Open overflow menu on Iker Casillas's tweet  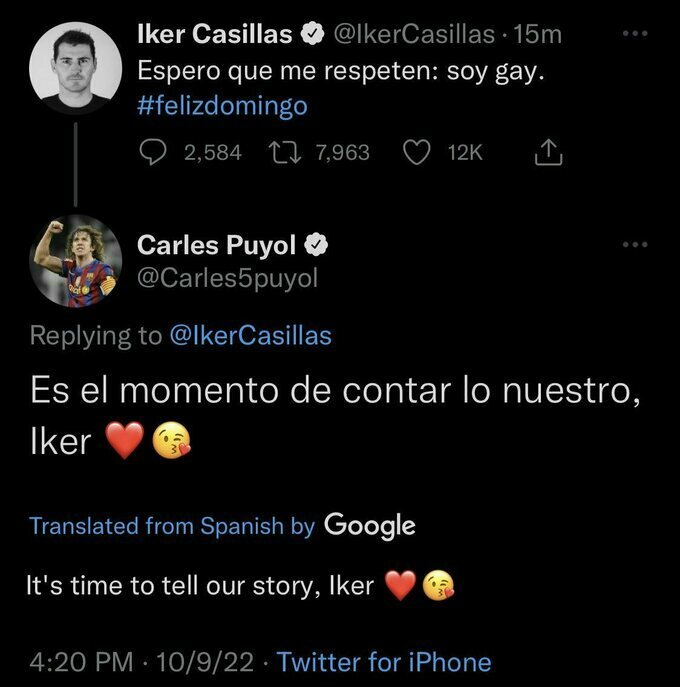pos(635,34)
